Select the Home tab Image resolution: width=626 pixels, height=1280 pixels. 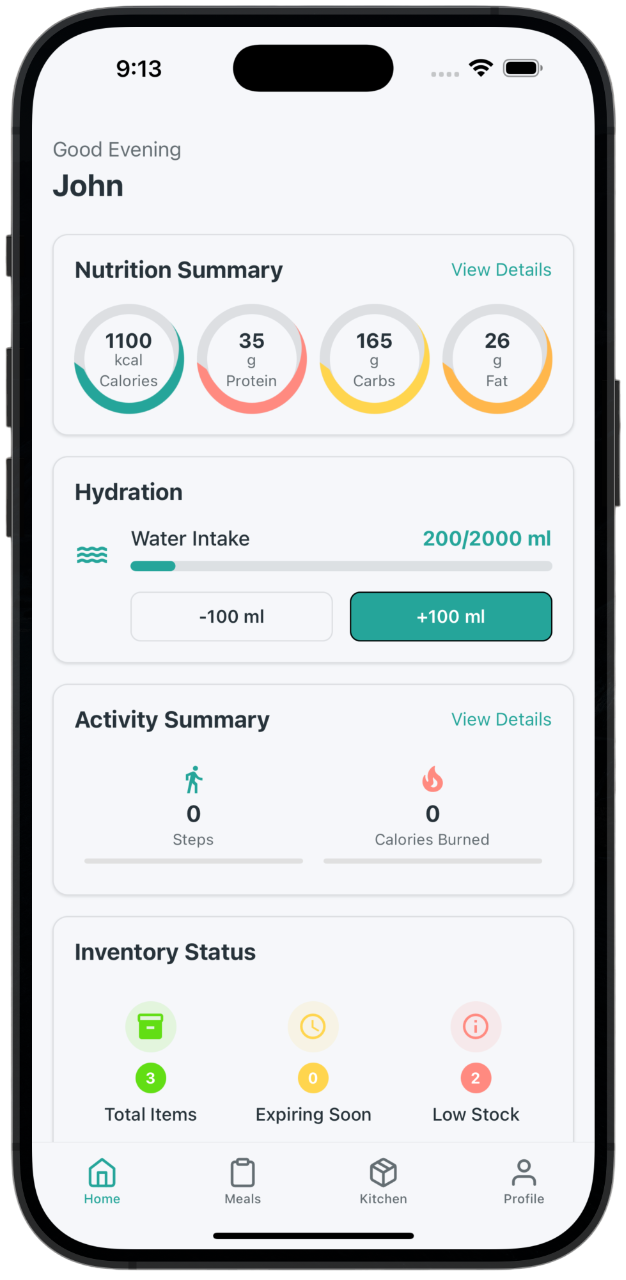pos(102,1181)
